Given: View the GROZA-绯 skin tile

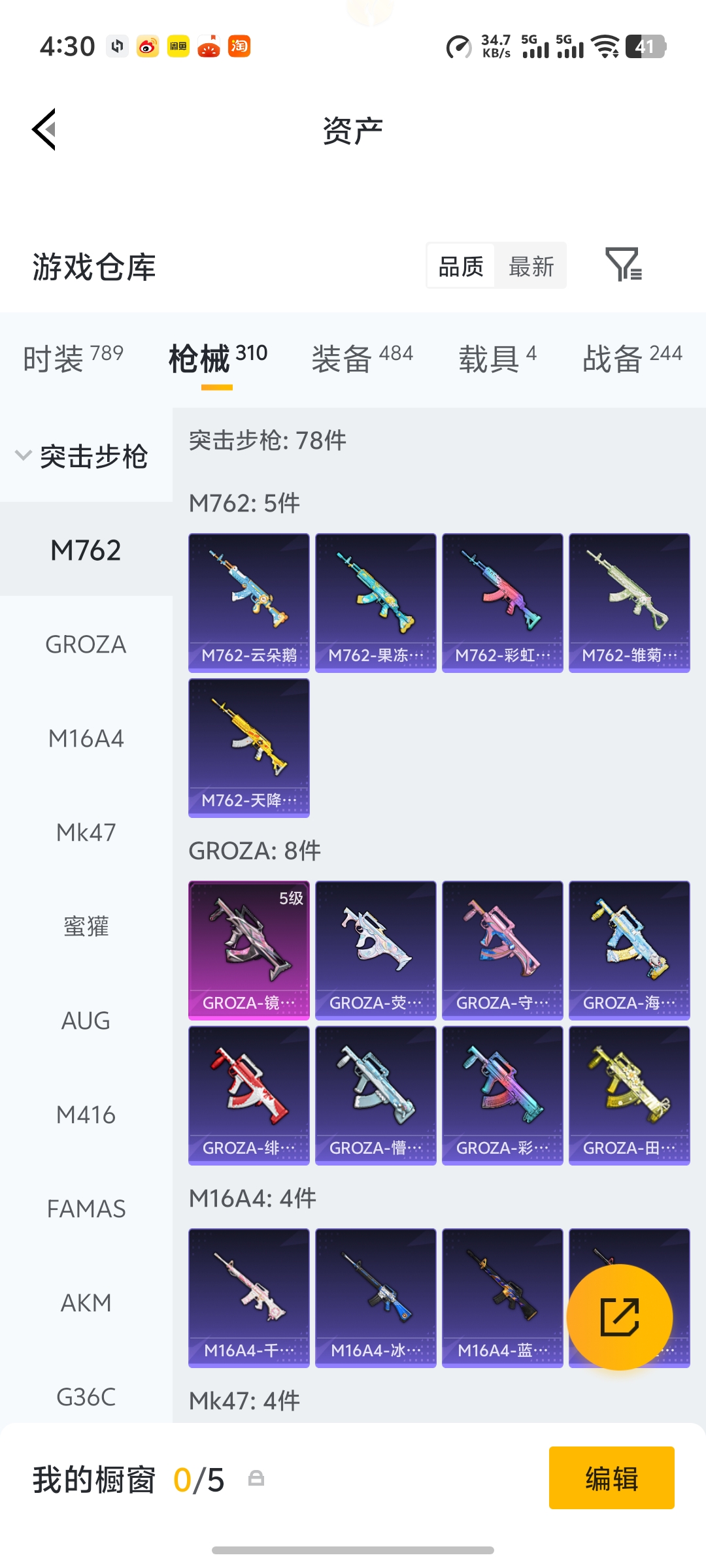Looking at the screenshot, I should click(x=249, y=1095).
